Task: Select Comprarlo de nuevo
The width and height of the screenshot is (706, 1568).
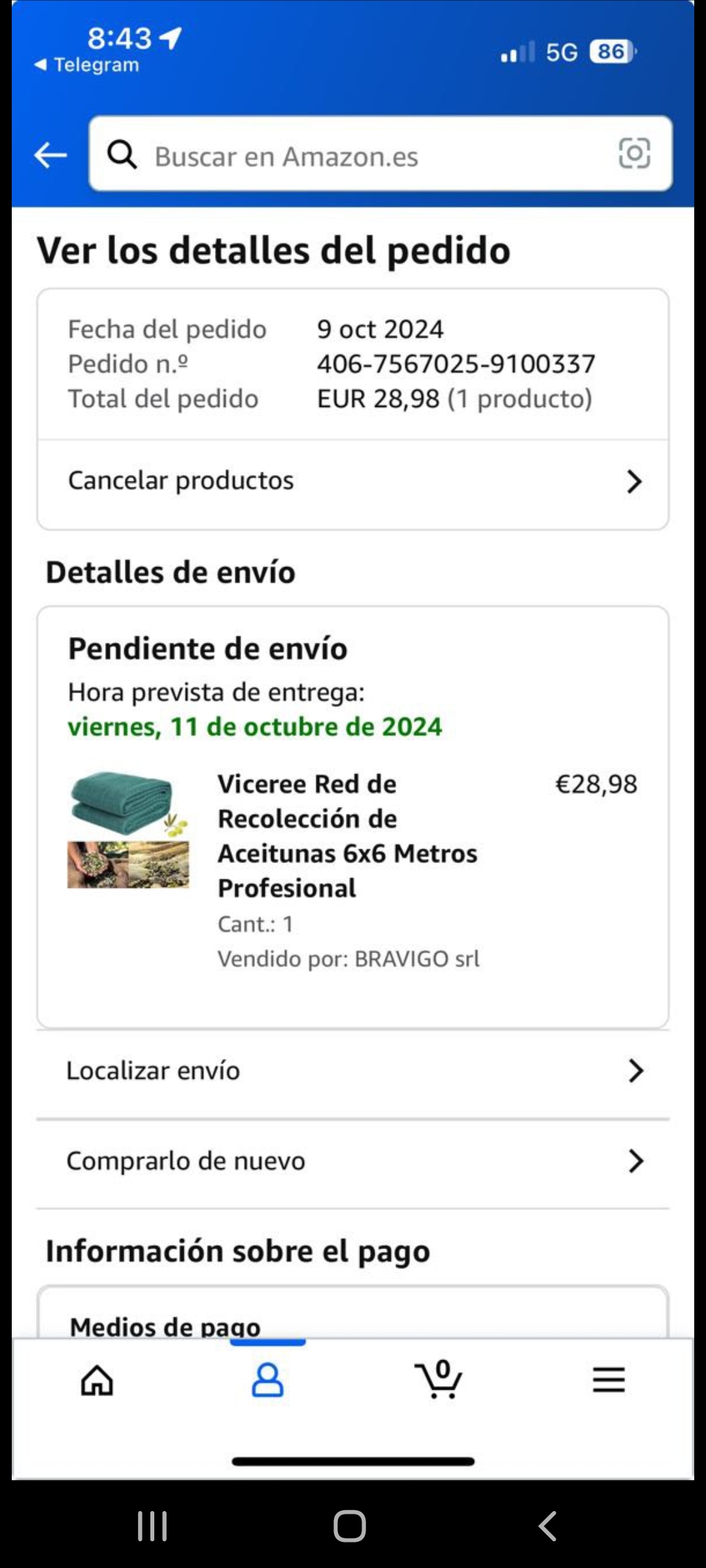Action: pos(353,1162)
